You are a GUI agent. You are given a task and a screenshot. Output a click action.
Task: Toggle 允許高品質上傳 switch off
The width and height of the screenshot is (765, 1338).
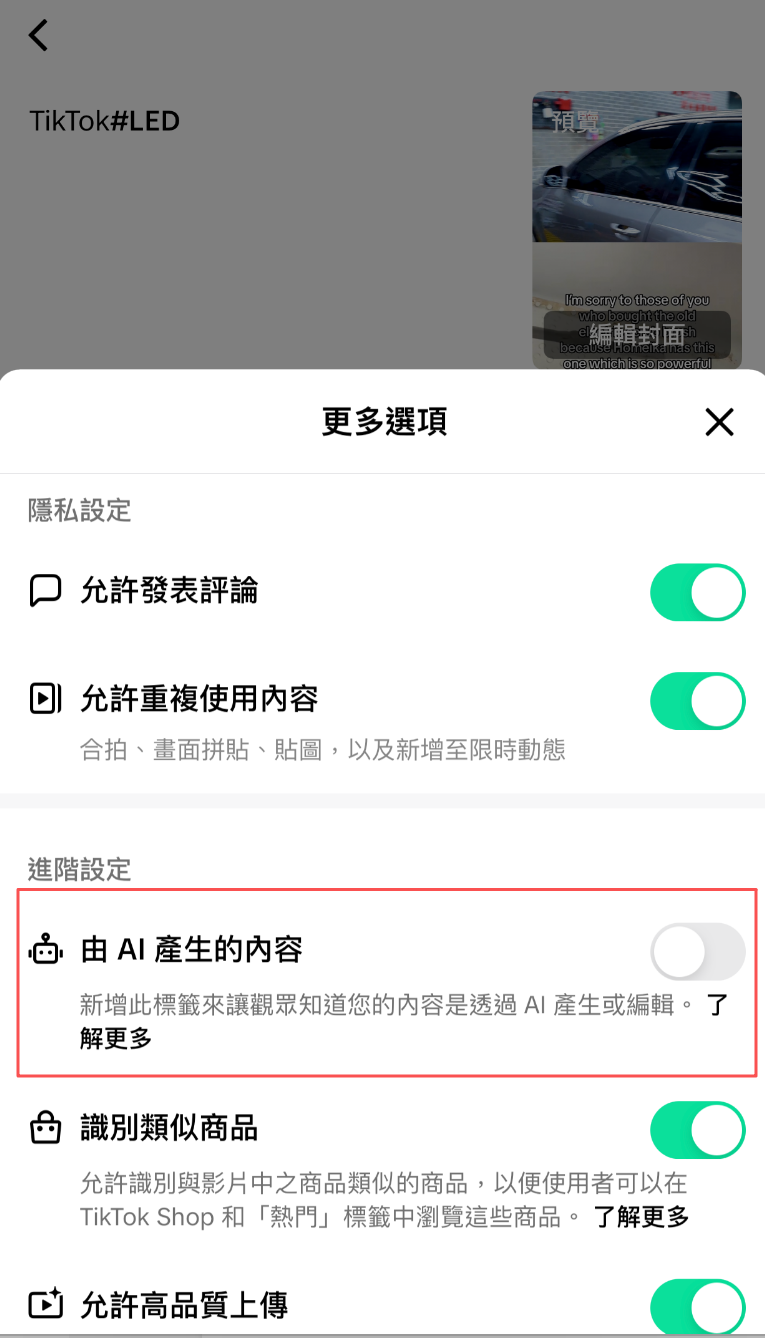[x=697, y=1304]
